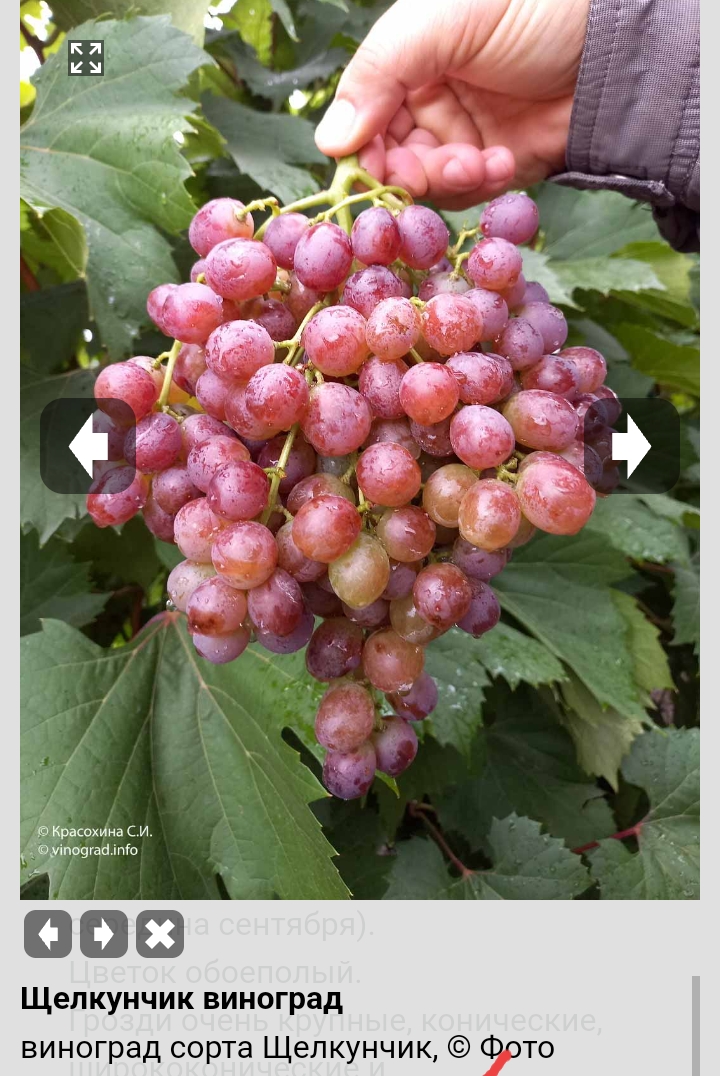The width and height of the screenshot is (720, 1076).
Task: Go to next image using small toolbar arrow
Action: tap(104, 934)
